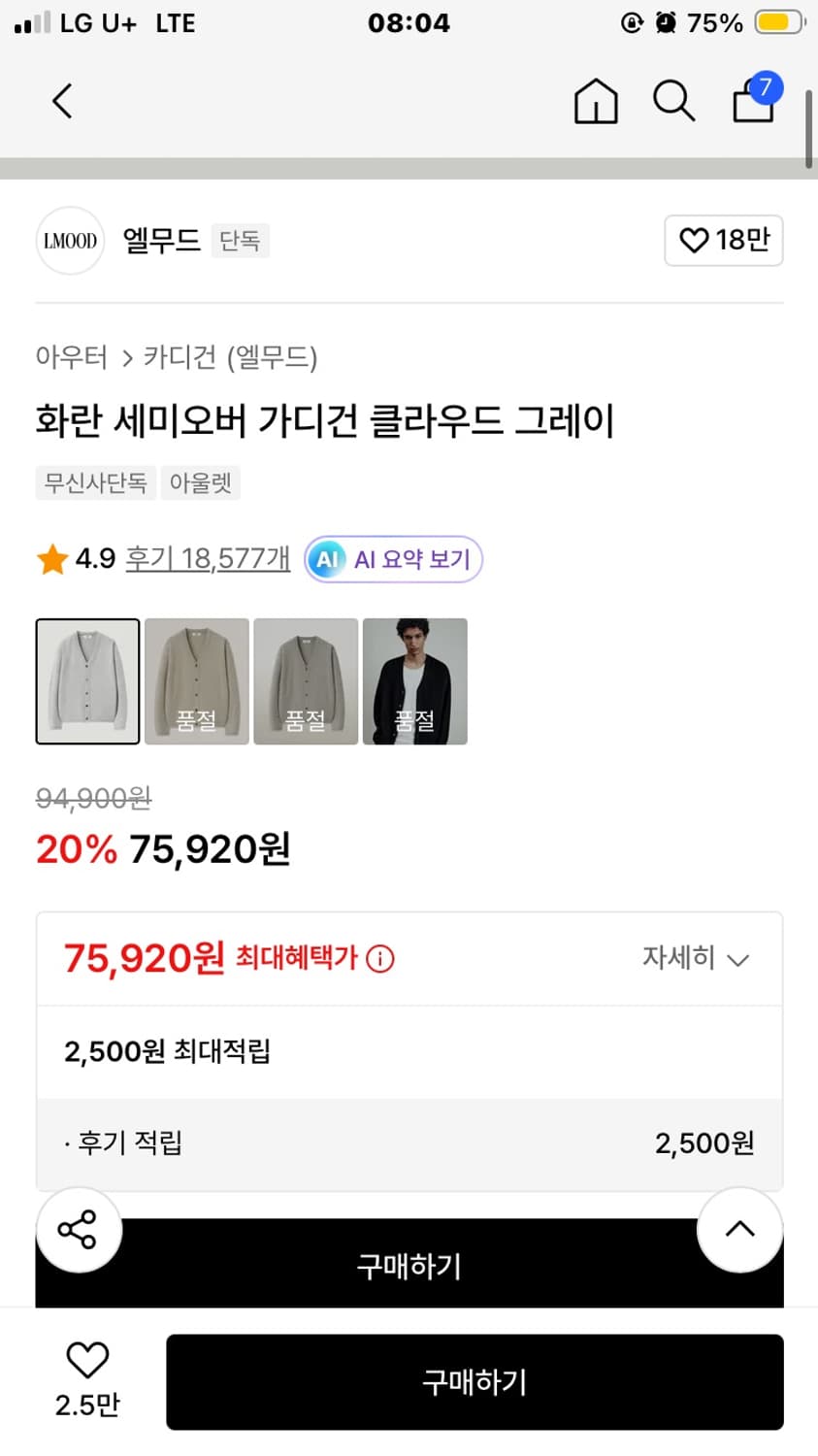This screenshot has height=1456, width=818.
Task: Open the 아우터 category breadcrumb
Action: pyautogui.click(x=71, y=358)
